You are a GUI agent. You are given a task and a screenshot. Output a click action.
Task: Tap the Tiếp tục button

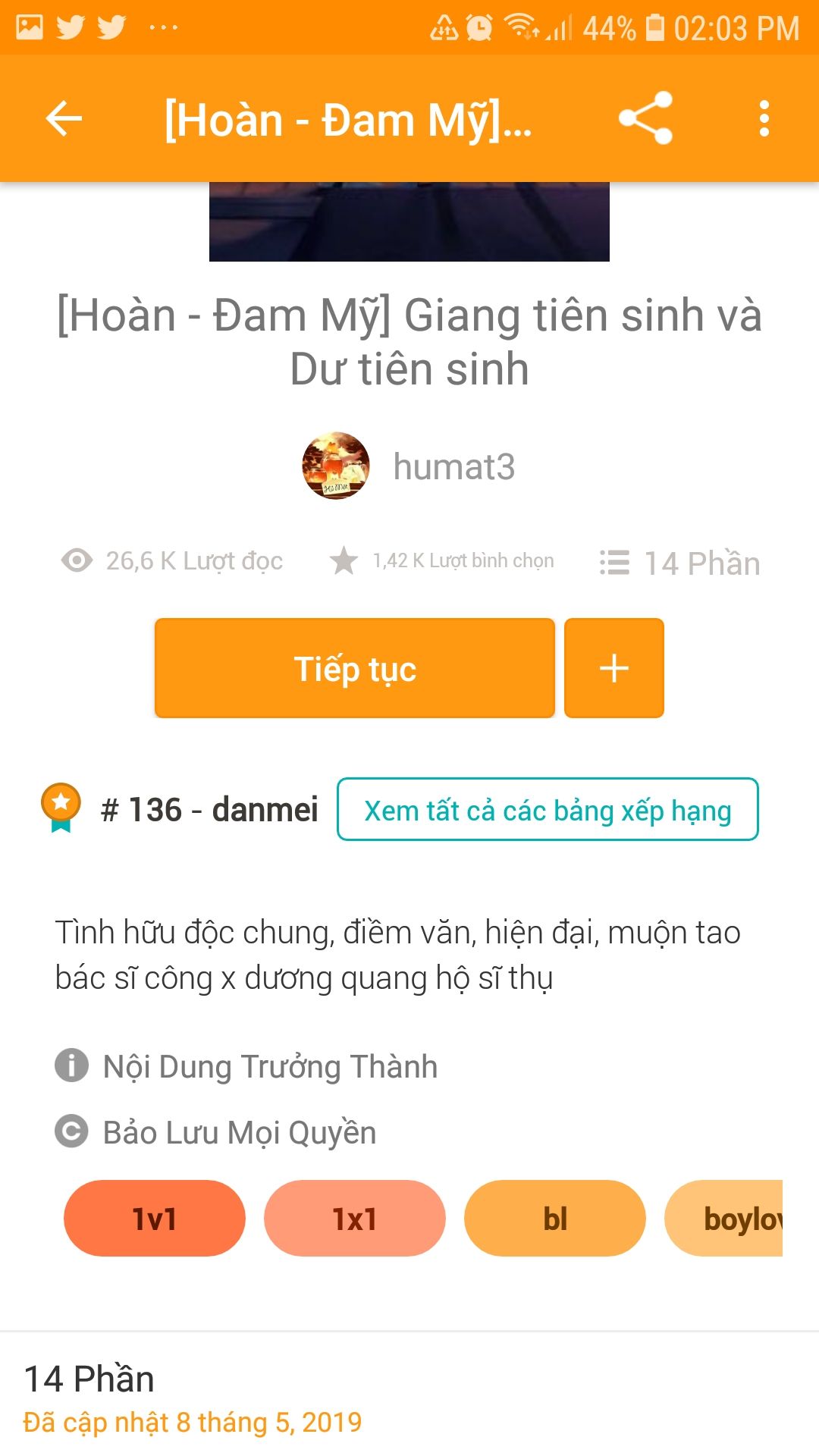355,668
